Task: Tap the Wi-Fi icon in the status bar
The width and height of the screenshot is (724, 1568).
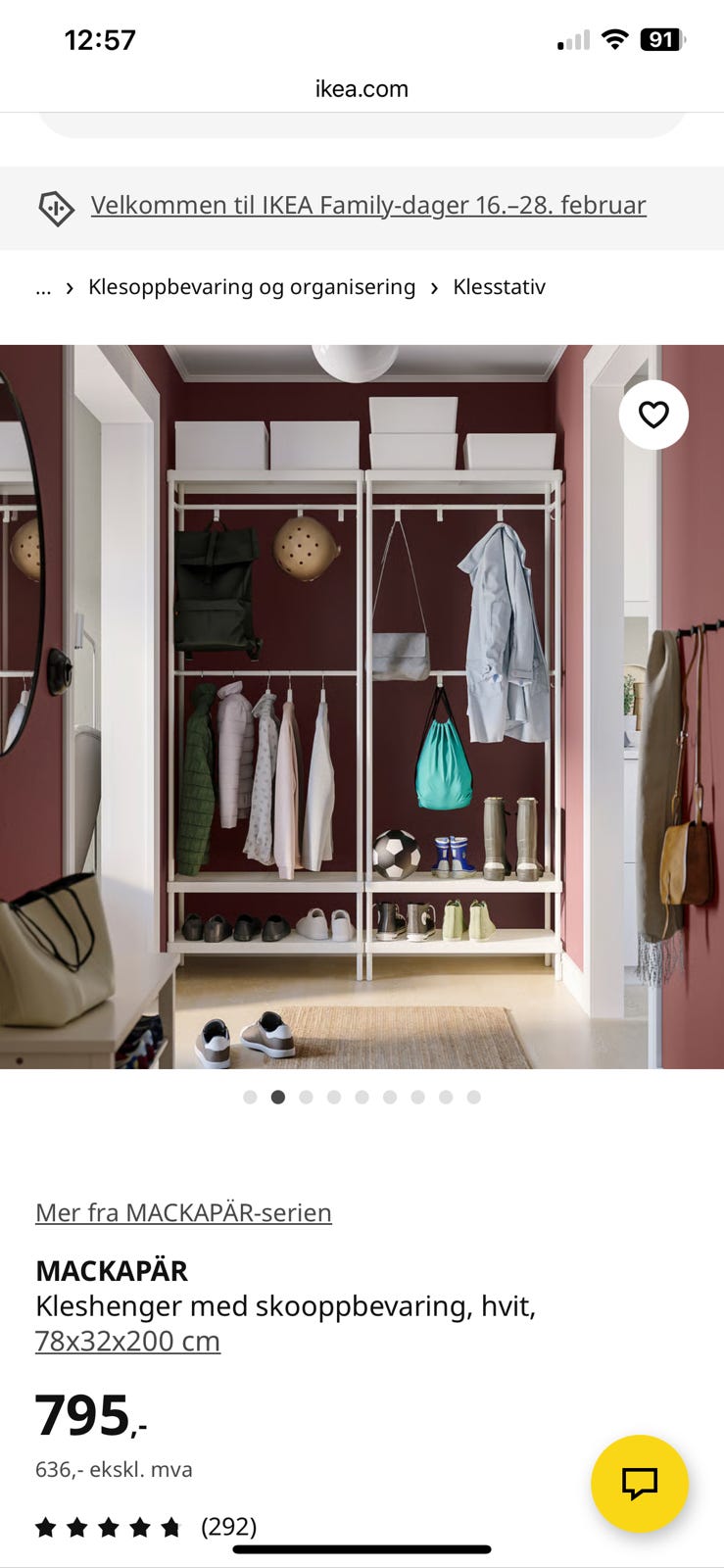Action: 614,40
